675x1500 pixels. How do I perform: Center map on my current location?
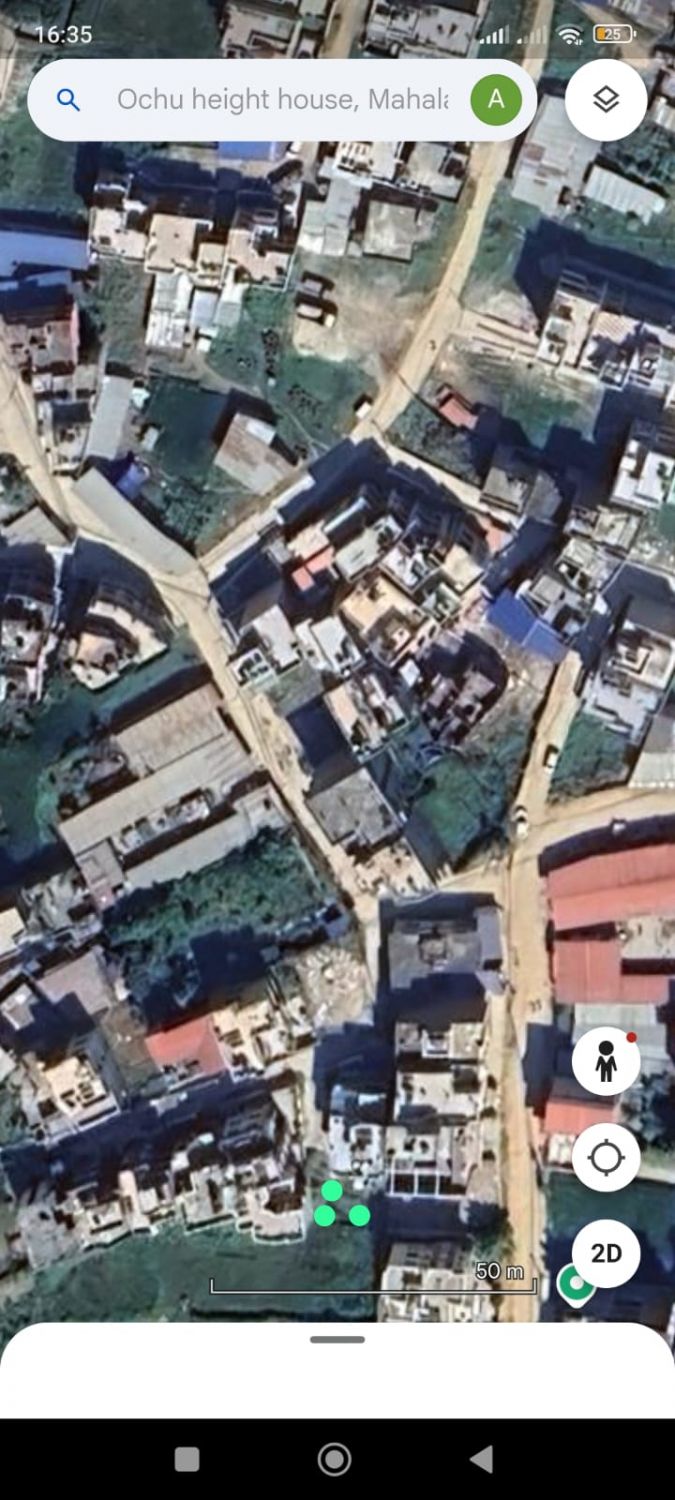tap(606, 1158)
